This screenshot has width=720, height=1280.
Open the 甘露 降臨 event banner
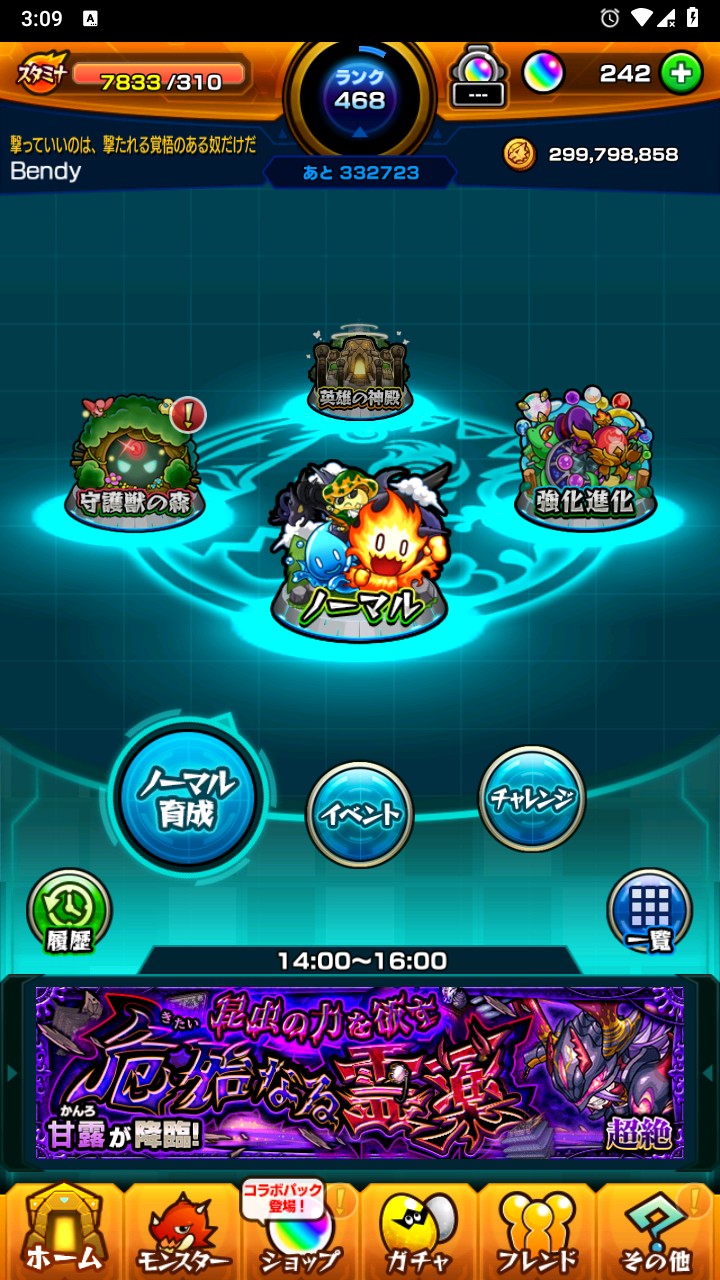click(x=360, y=1072)
